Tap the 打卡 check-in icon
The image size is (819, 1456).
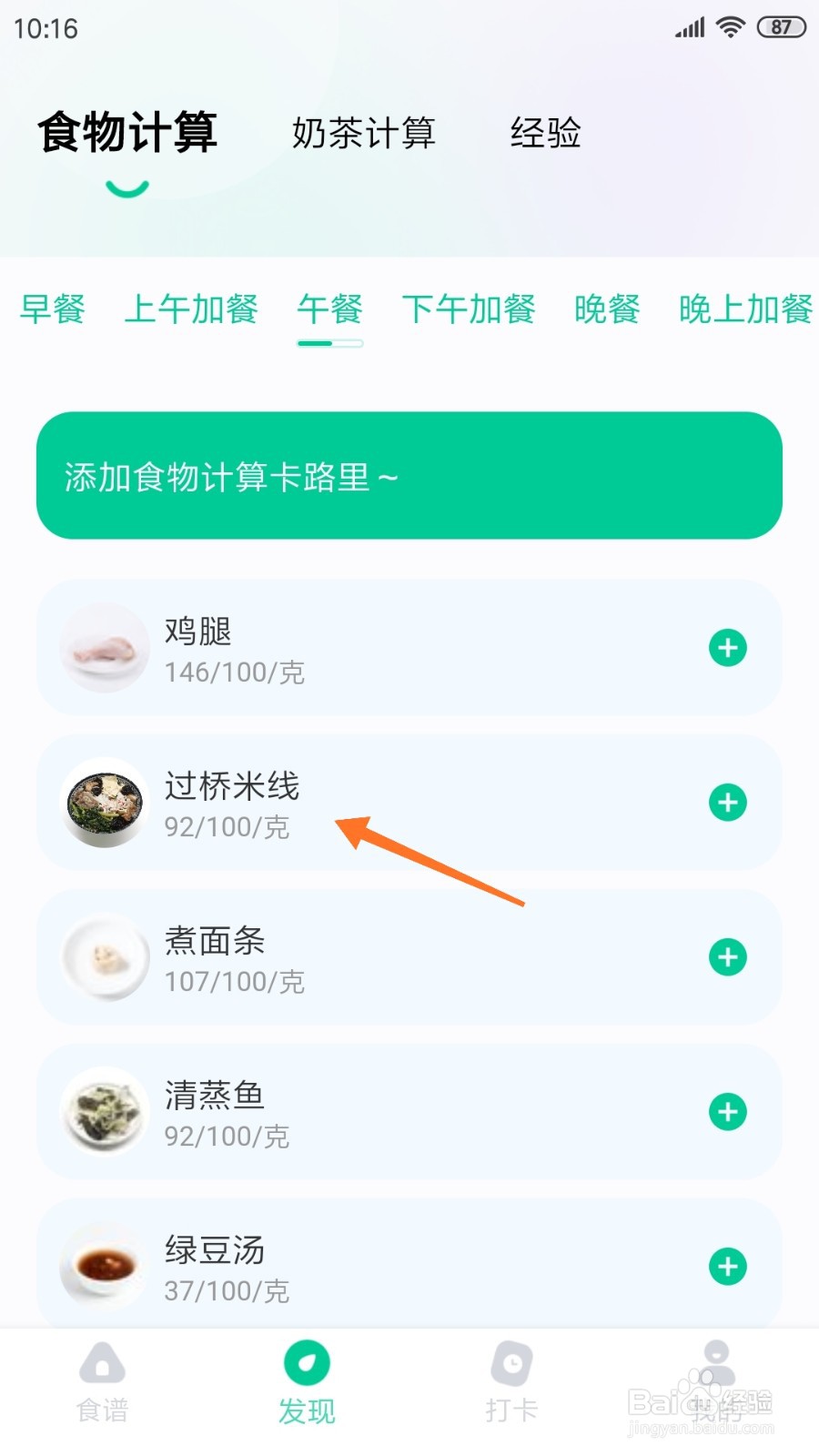[511, 1383]
